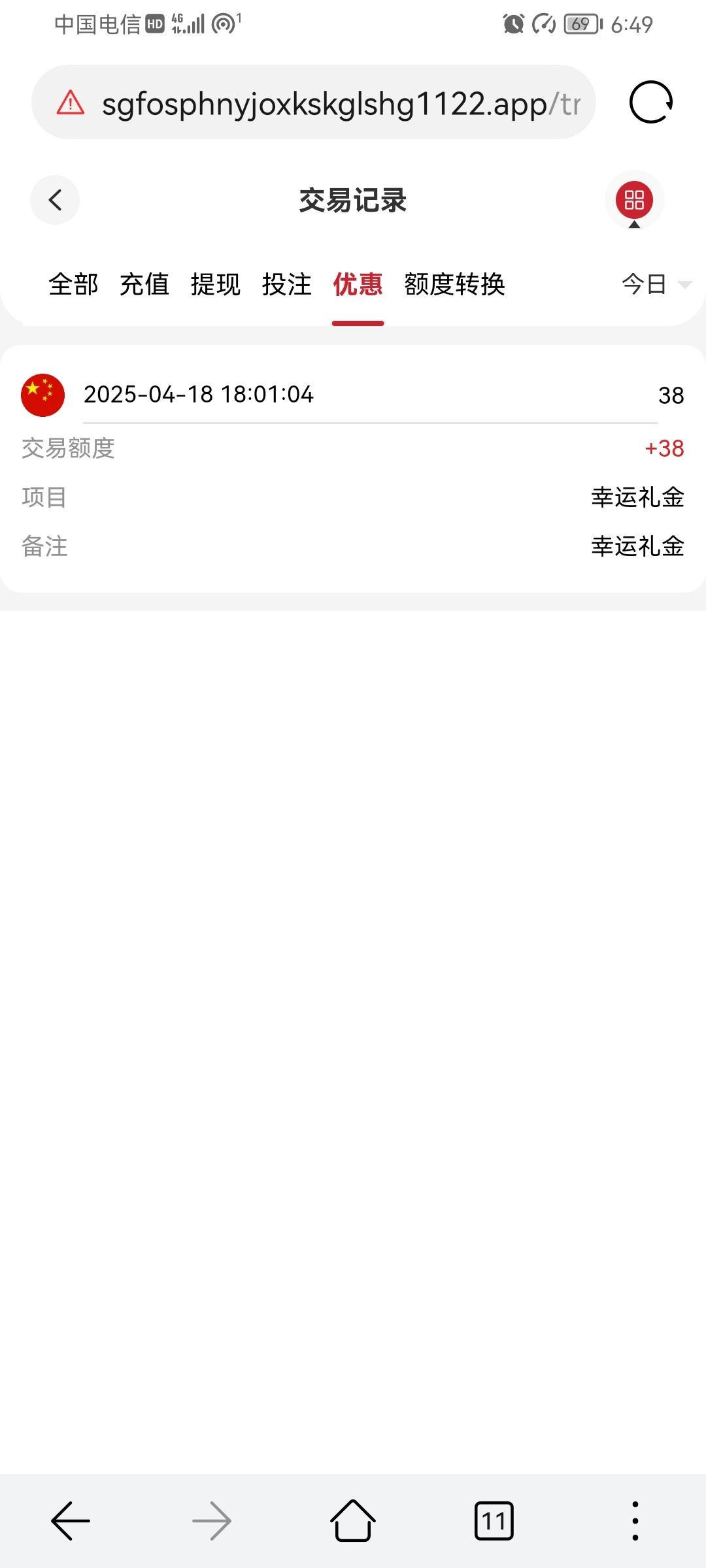
Task: Switch to the 充值 tab
Action: click(144, 285)
